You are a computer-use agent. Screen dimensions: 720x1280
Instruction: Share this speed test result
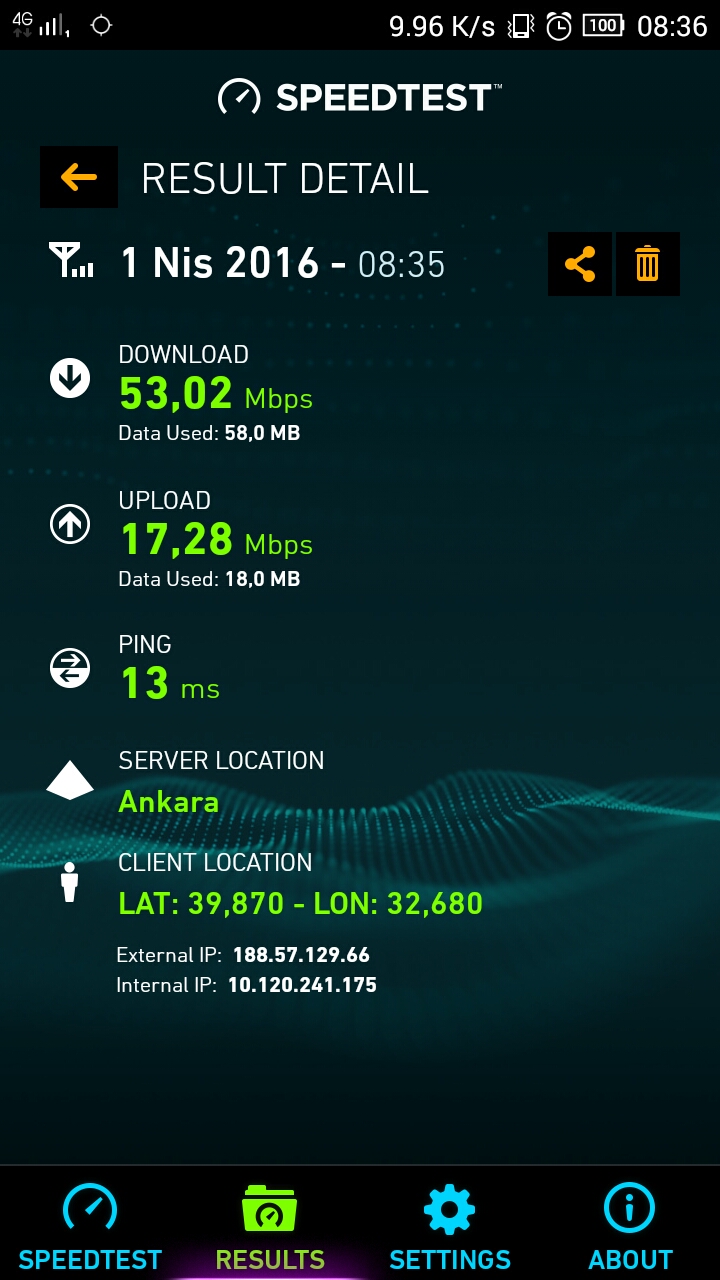pyautogui.click(x=580, y=264)
